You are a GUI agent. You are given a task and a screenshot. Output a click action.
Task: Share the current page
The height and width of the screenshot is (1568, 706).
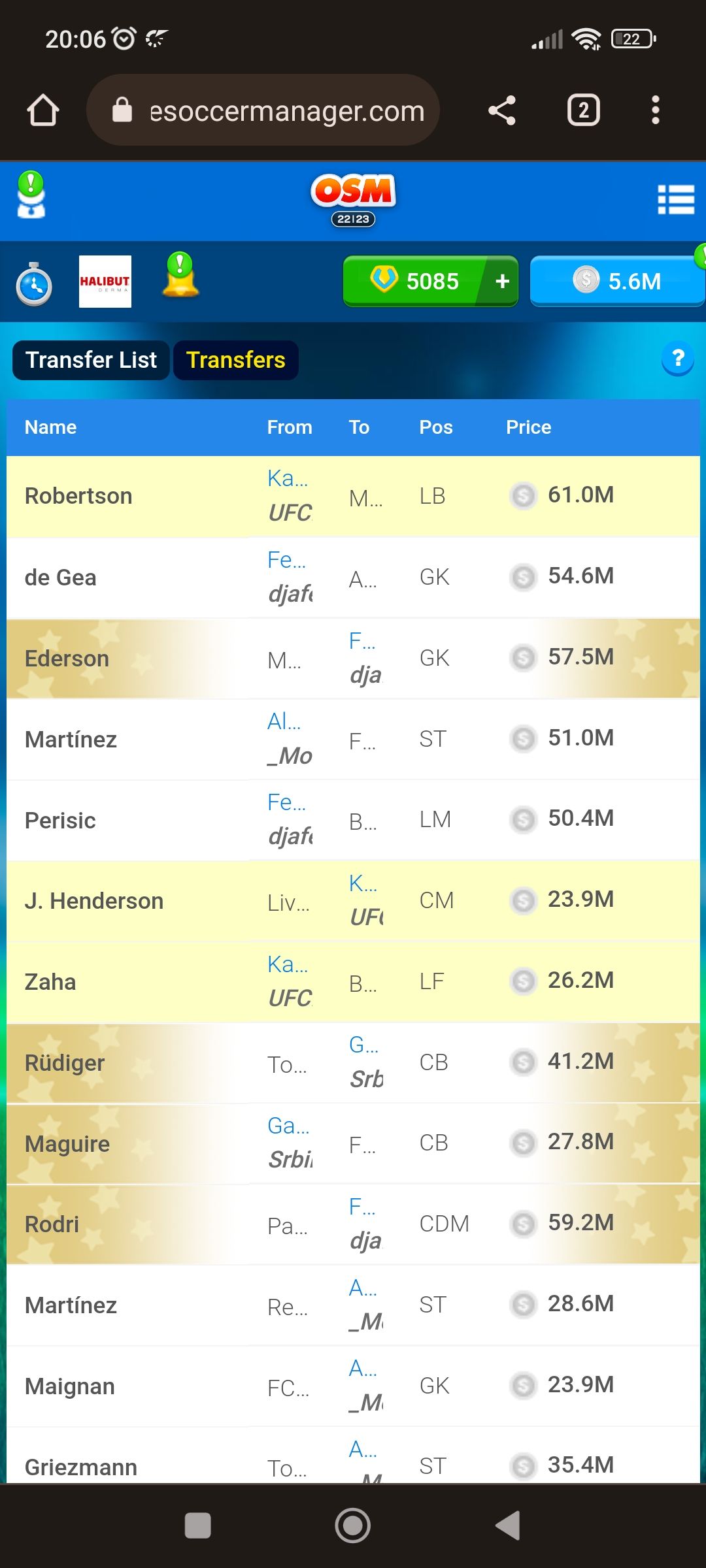click(x=502, y=110)
